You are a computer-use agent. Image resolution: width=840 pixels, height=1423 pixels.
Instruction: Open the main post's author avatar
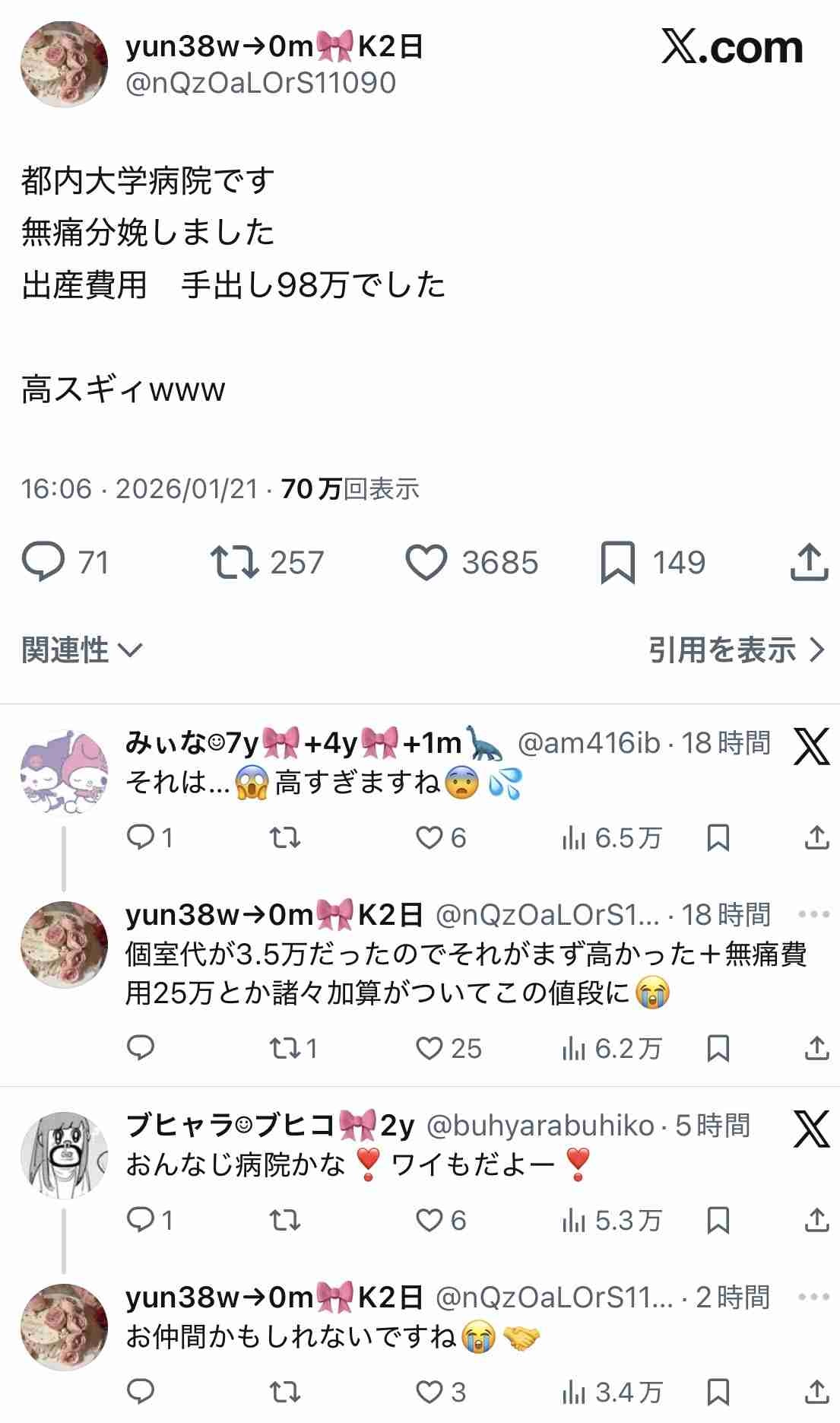coord(64,65)
